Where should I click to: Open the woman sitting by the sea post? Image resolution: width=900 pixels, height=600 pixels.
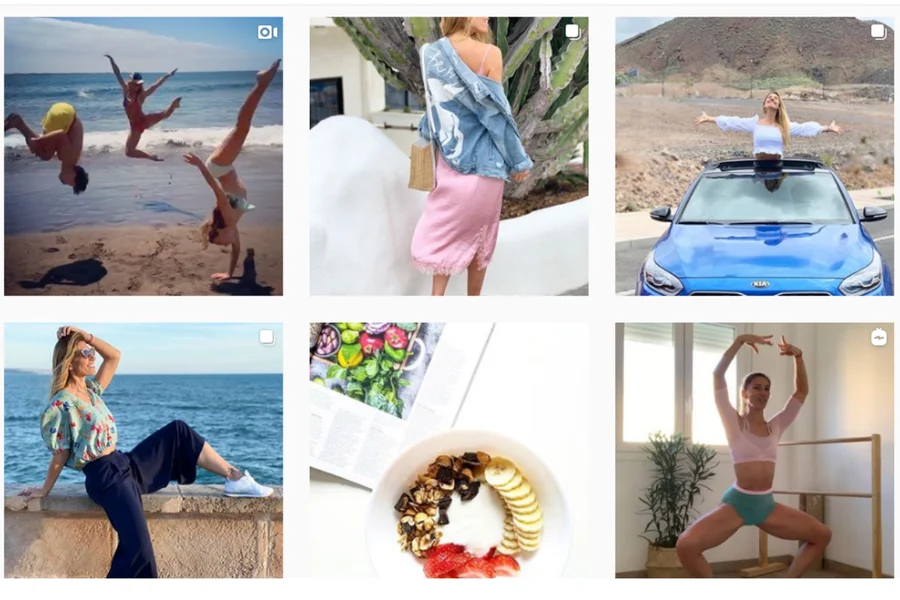point(143,450)
